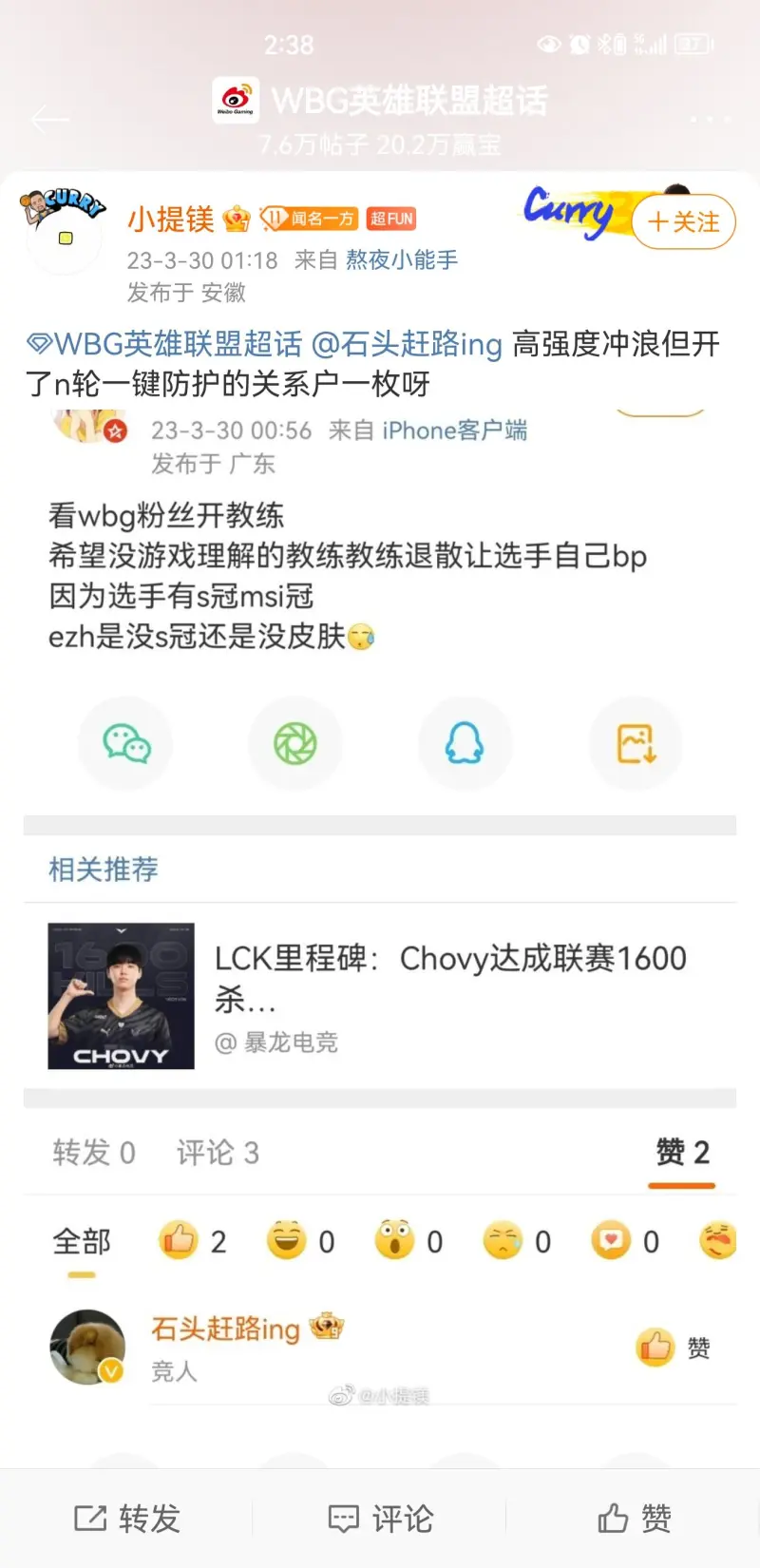Open the top-right overflow menu

710,120
